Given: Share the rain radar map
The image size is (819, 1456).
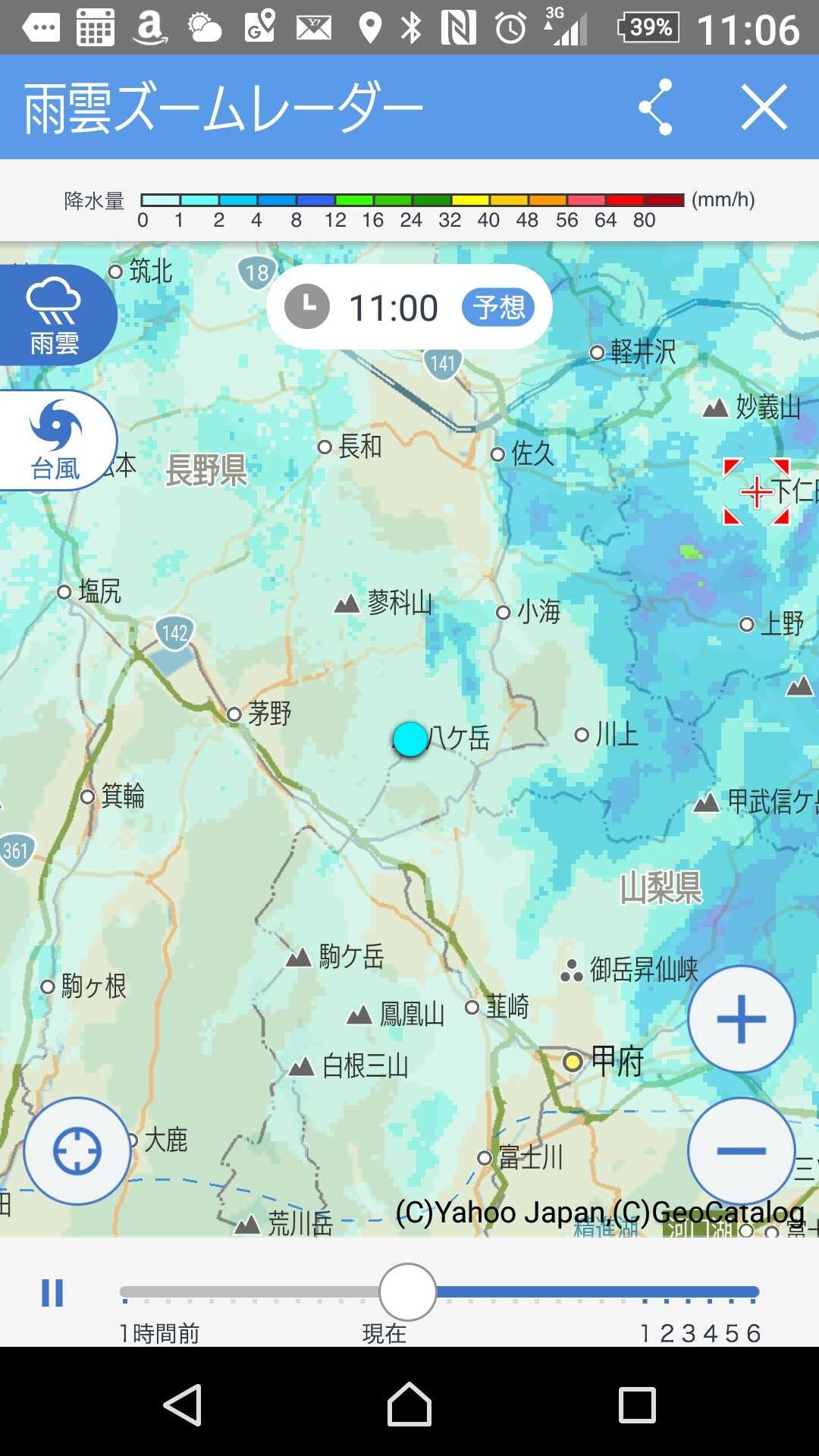Looking at the screenshot, I should click(x=655, y=107).
